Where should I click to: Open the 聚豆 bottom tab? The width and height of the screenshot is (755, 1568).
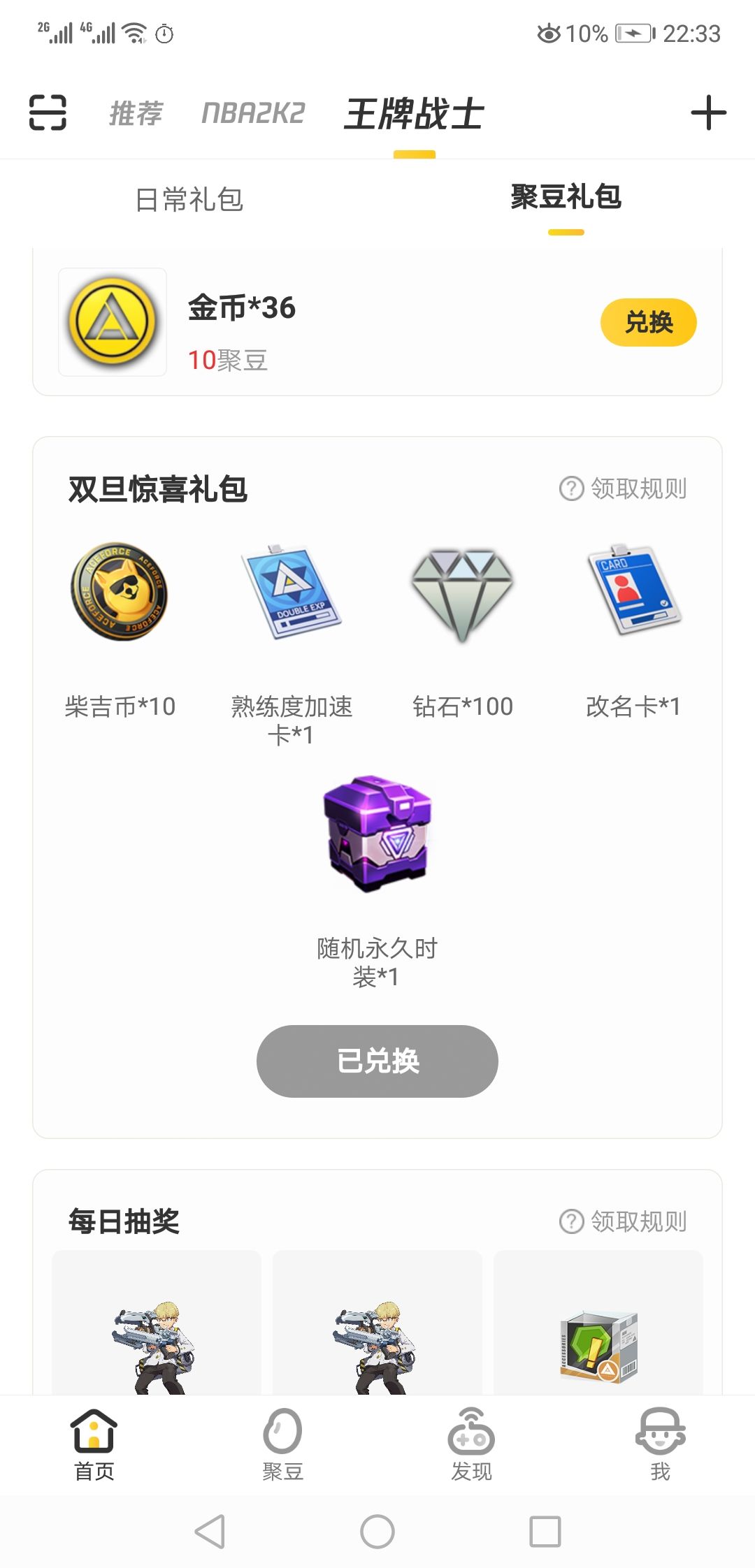282,1445
